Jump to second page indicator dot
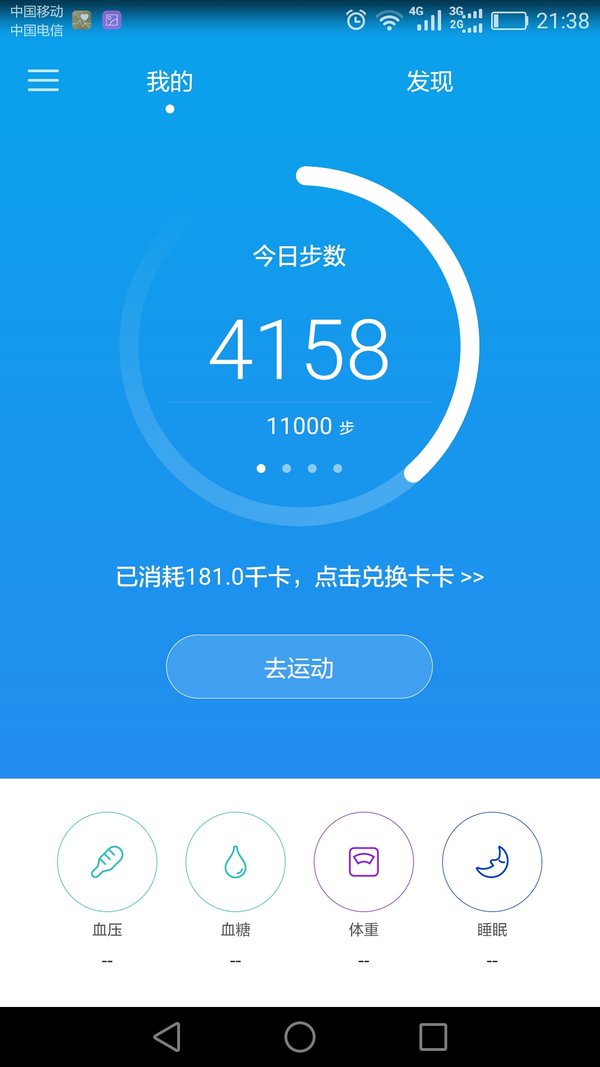 pyautogui.click(x=286, y=468)
